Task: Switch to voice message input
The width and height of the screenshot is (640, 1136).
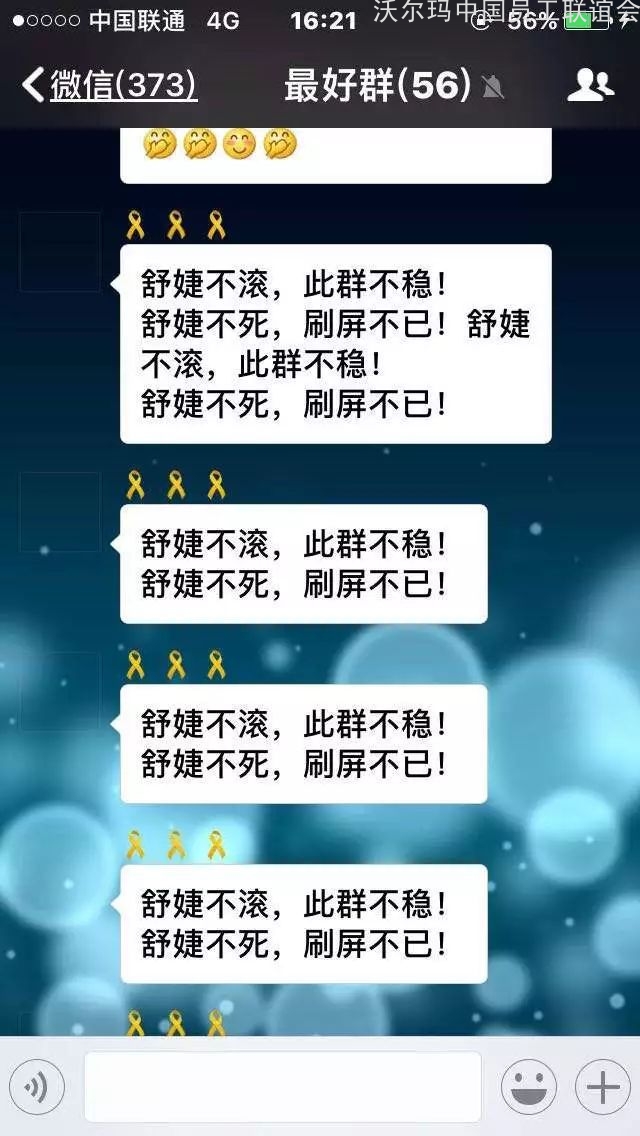Action: [x=37, y=1086]
